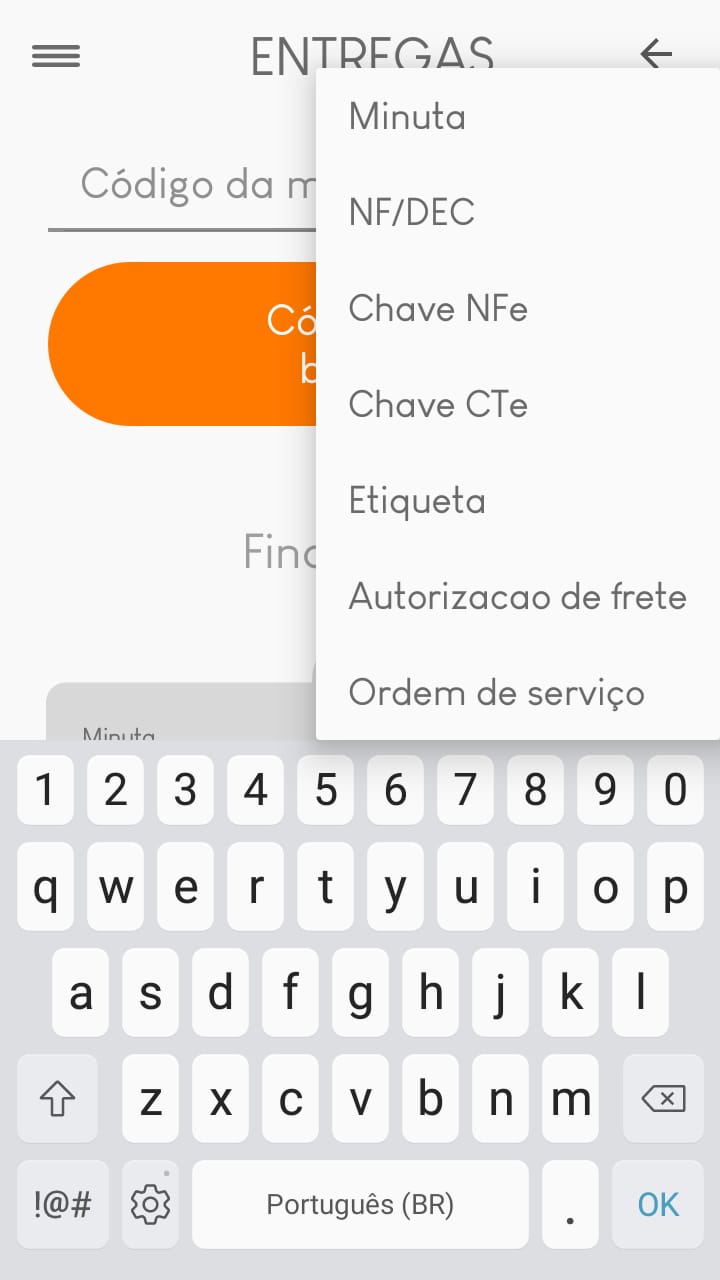Choose the NF/DEC option
This screenshot has height=1280, width=720.
(518, 213)
